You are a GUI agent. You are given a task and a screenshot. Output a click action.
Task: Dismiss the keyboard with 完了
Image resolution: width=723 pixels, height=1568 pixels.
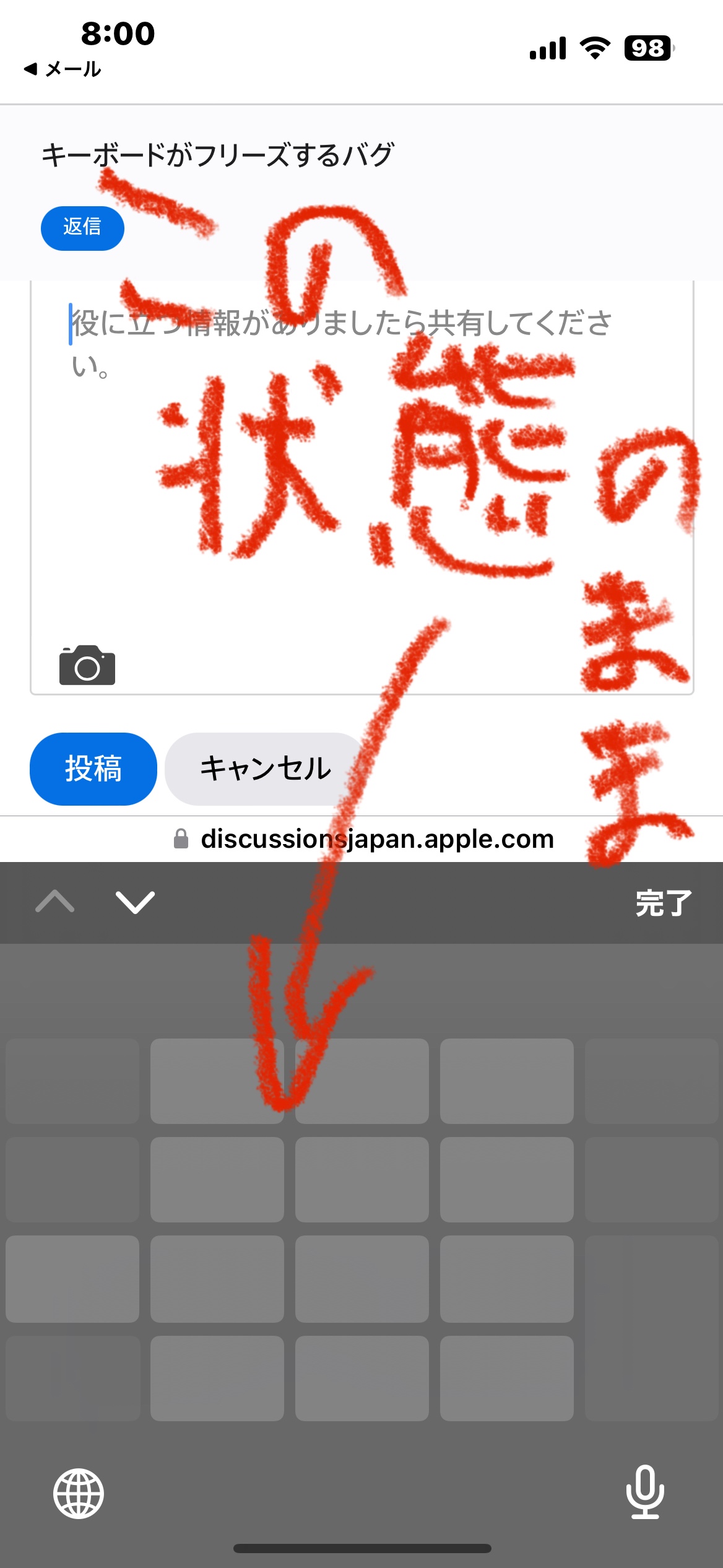pos(663,903)
